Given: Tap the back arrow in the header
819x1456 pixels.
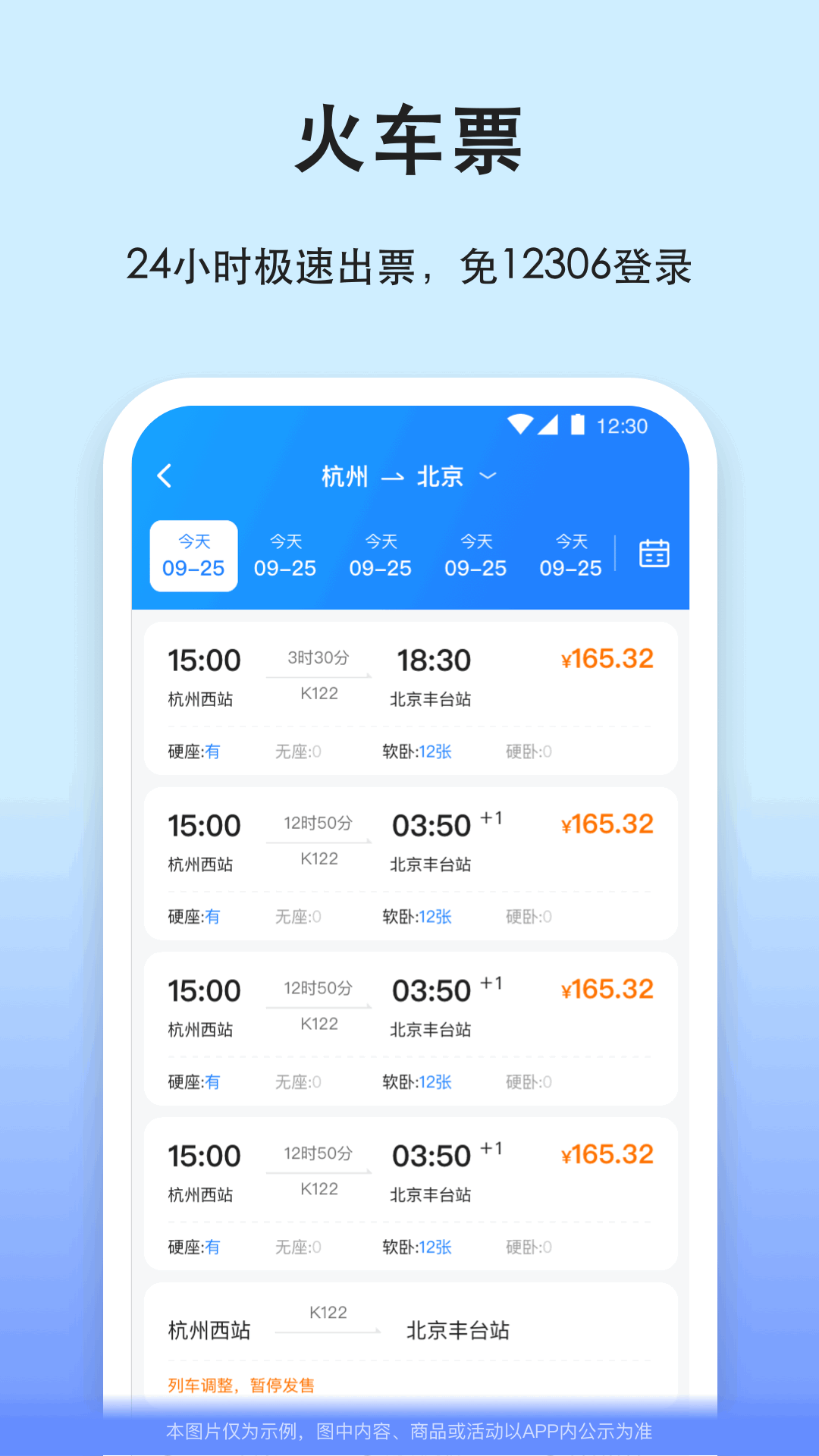Looking at the screenshot, I should (x=164, y=475).
